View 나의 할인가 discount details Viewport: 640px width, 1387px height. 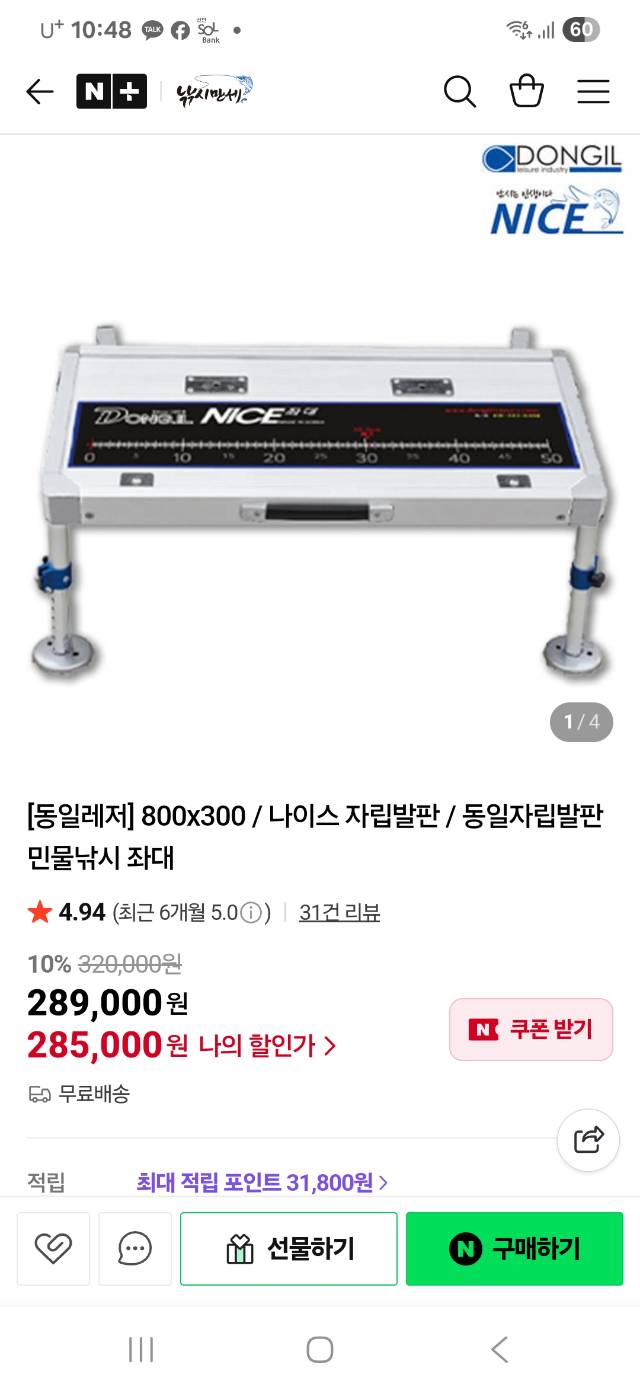coord(267,1046)
